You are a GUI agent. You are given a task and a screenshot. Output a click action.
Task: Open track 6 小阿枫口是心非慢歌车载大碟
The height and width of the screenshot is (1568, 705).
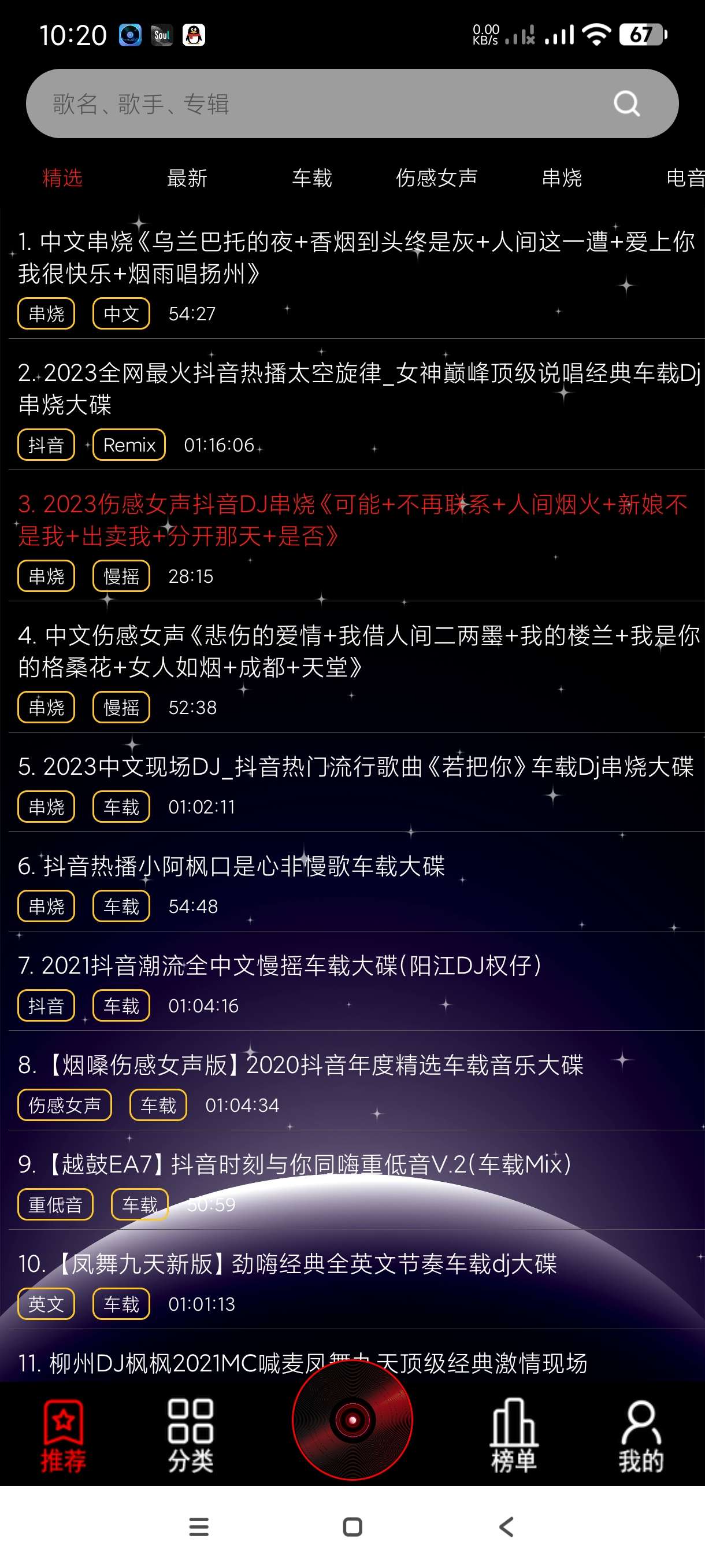(x=231, y=866)
